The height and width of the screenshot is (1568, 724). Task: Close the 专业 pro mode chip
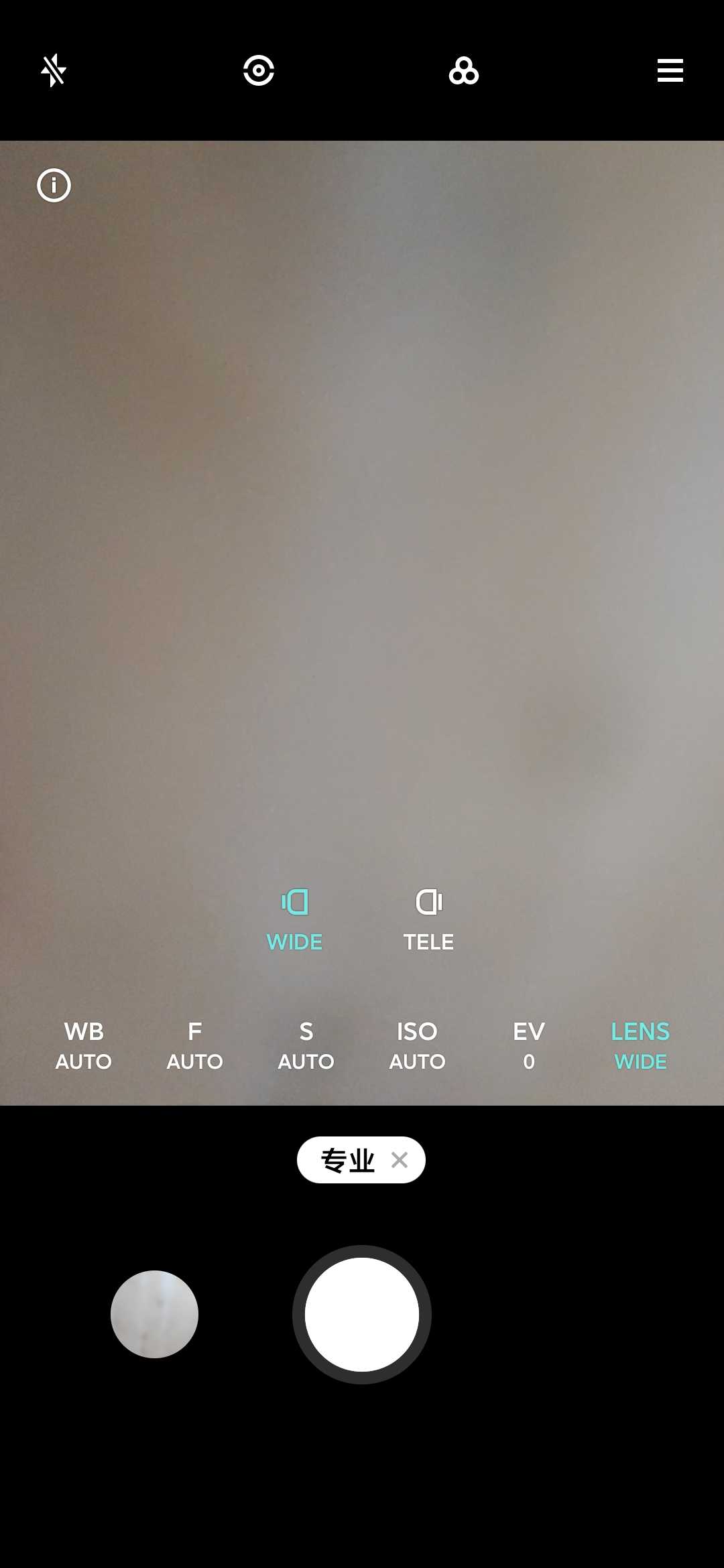400,1160
